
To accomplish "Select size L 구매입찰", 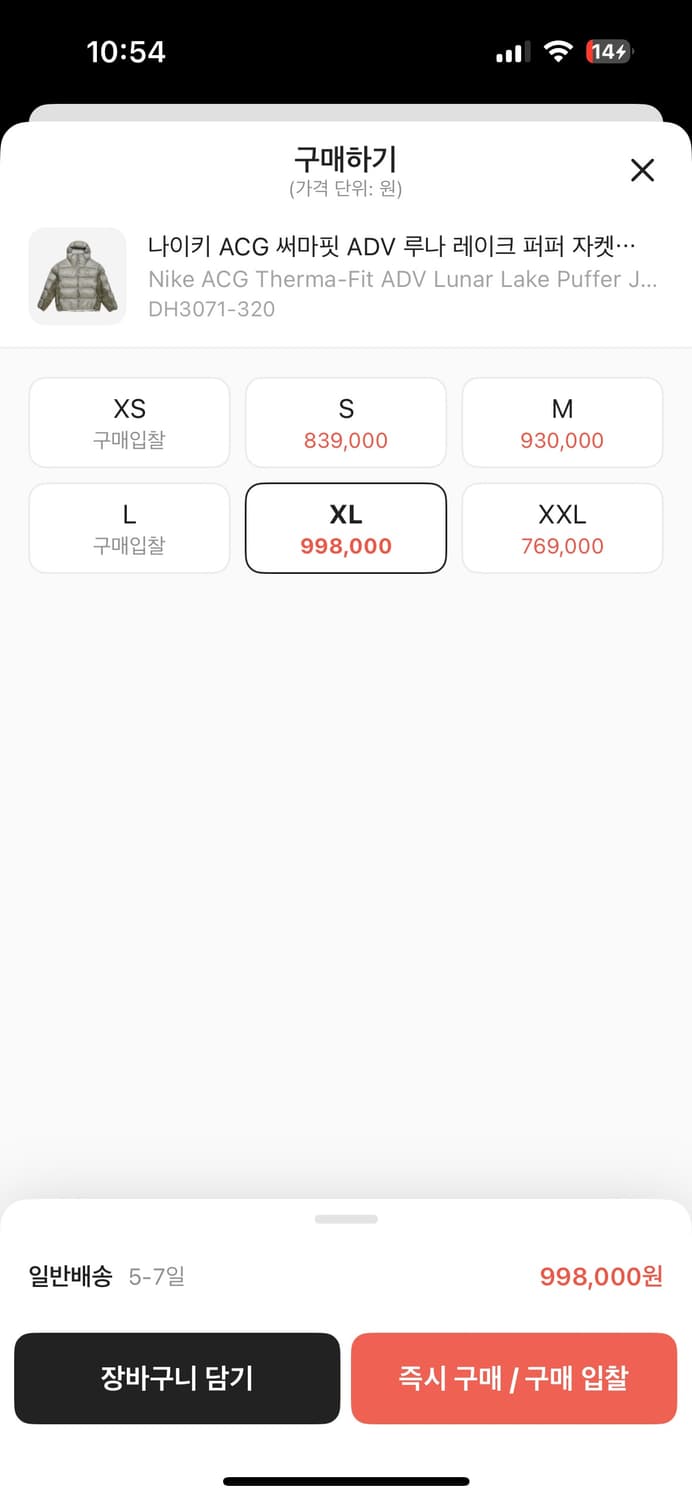I will pyautogui.click(x=129, y=529).
